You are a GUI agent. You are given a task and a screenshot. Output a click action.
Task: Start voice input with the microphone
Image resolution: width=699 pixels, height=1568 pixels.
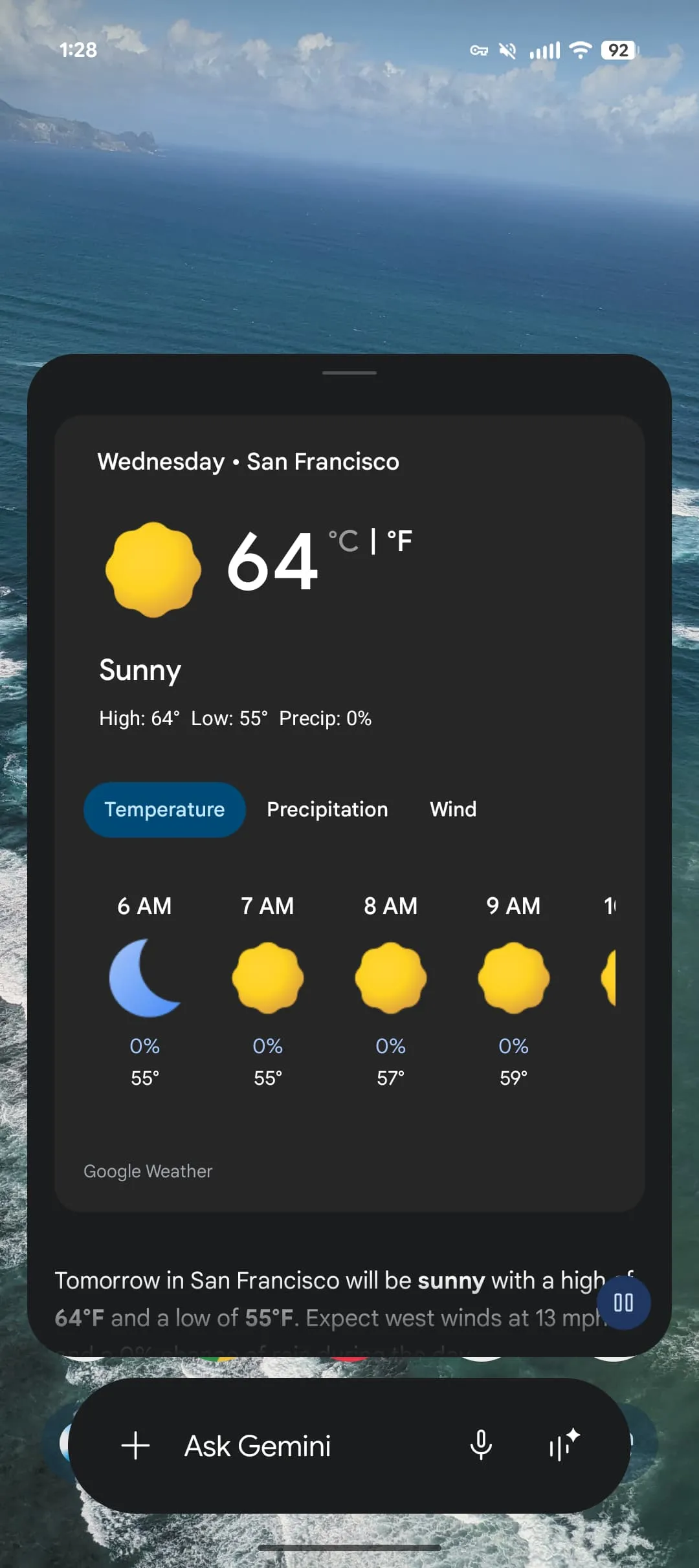tap(481, 1446)
